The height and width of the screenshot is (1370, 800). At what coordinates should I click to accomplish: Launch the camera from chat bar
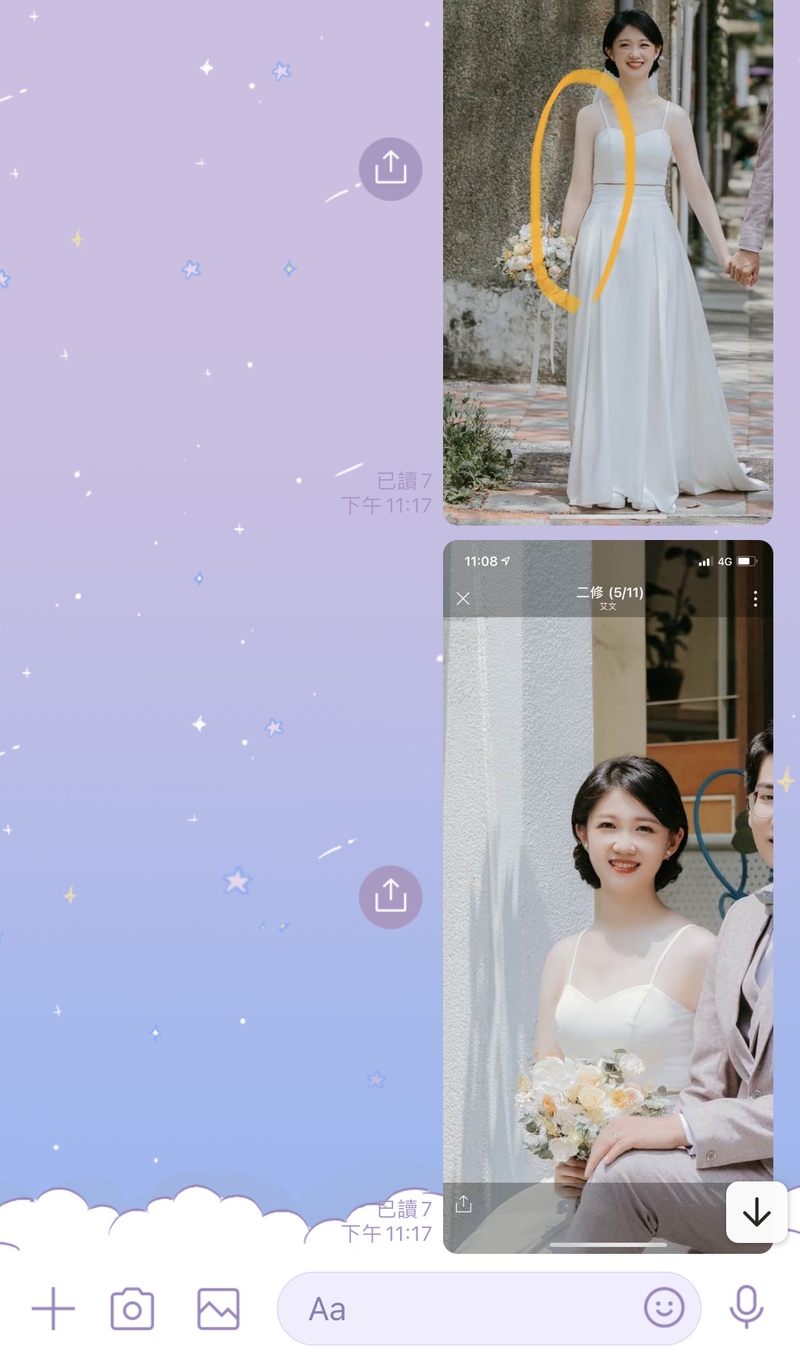coord(132,1308)
